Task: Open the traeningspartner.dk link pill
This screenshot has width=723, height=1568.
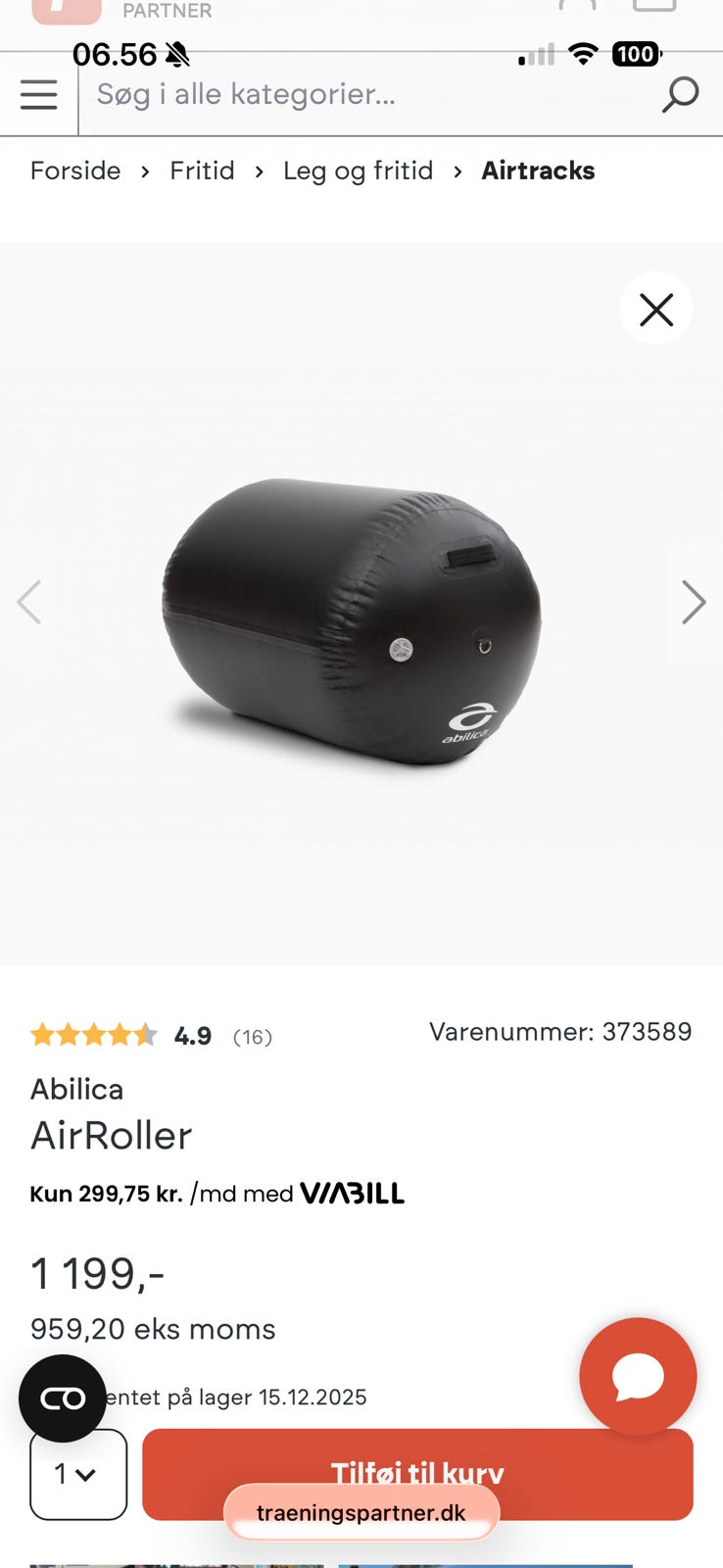Action: click(x=361, y=1513)
